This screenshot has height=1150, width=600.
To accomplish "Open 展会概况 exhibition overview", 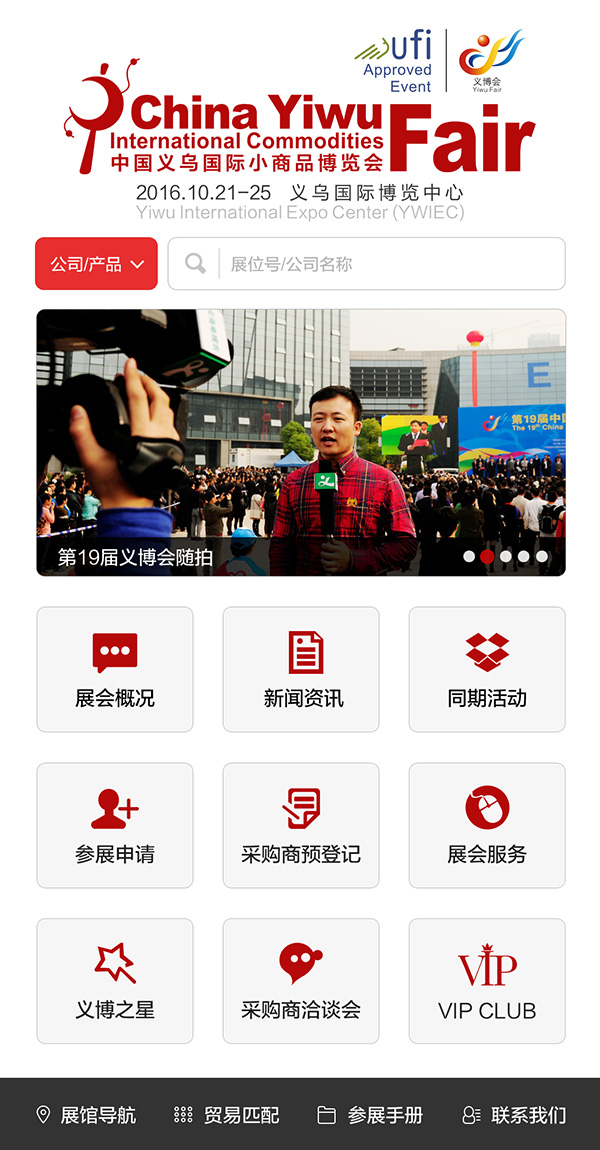I will point(115,669).
